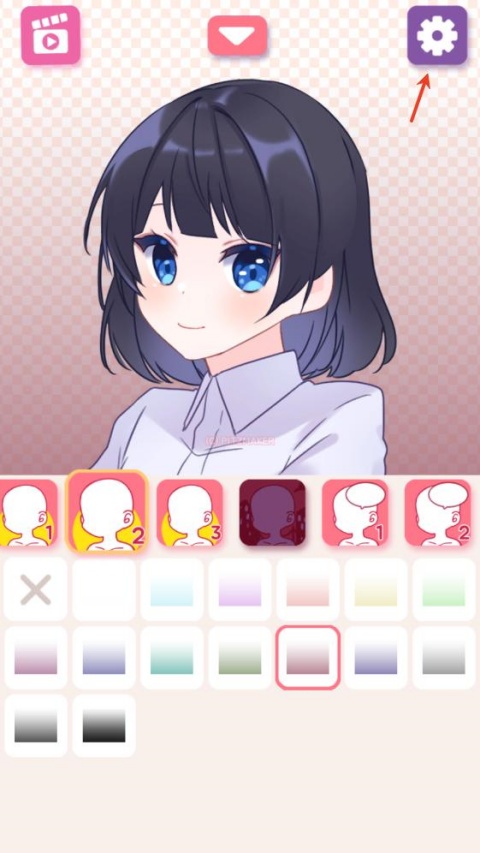
Task: Pick the light blue gradient background
Action: [172, 590]
